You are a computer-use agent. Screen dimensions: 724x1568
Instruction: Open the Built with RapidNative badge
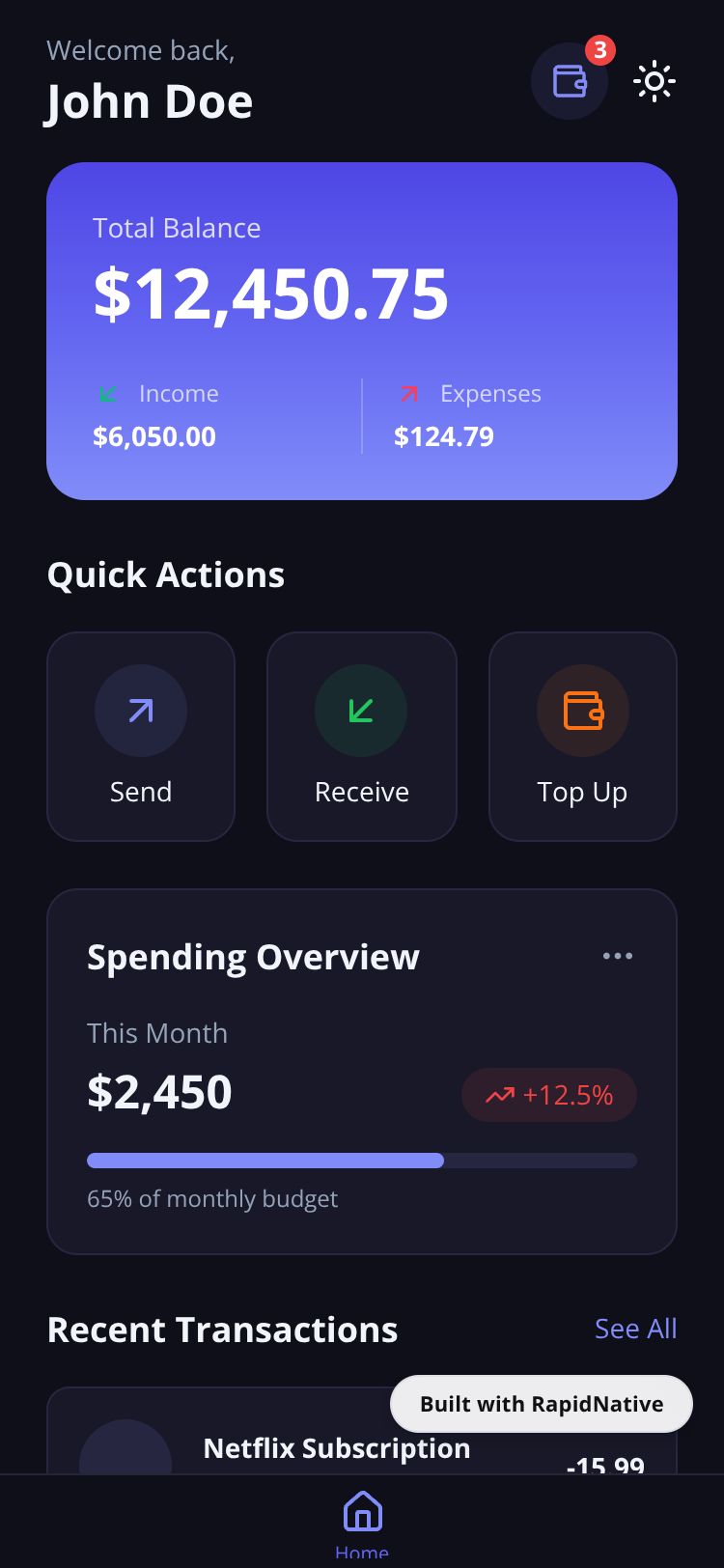point(542,1404)
